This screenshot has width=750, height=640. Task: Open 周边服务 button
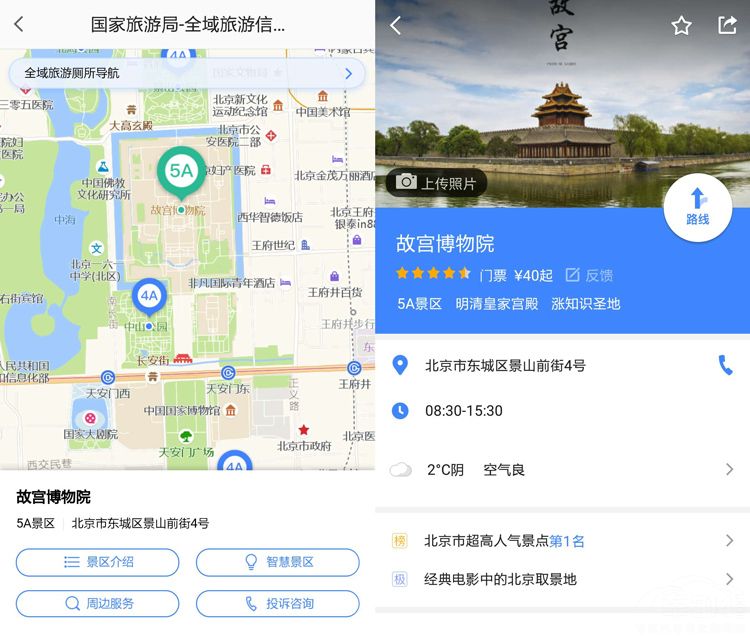coord(98,603)
